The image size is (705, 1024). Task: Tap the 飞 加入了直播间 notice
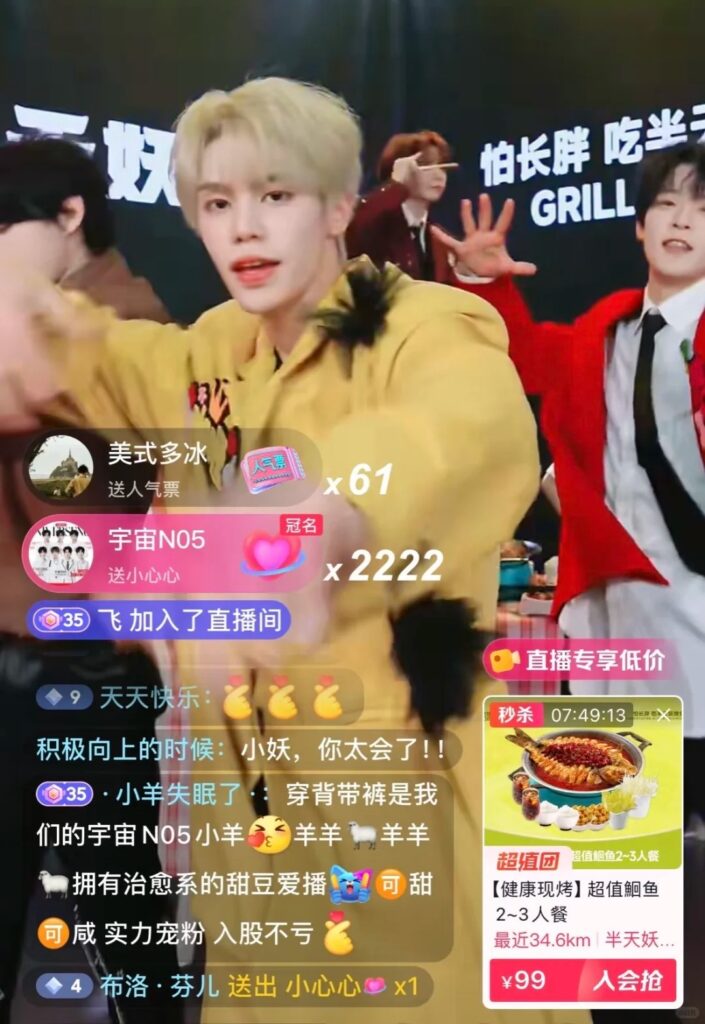[160, 620]
